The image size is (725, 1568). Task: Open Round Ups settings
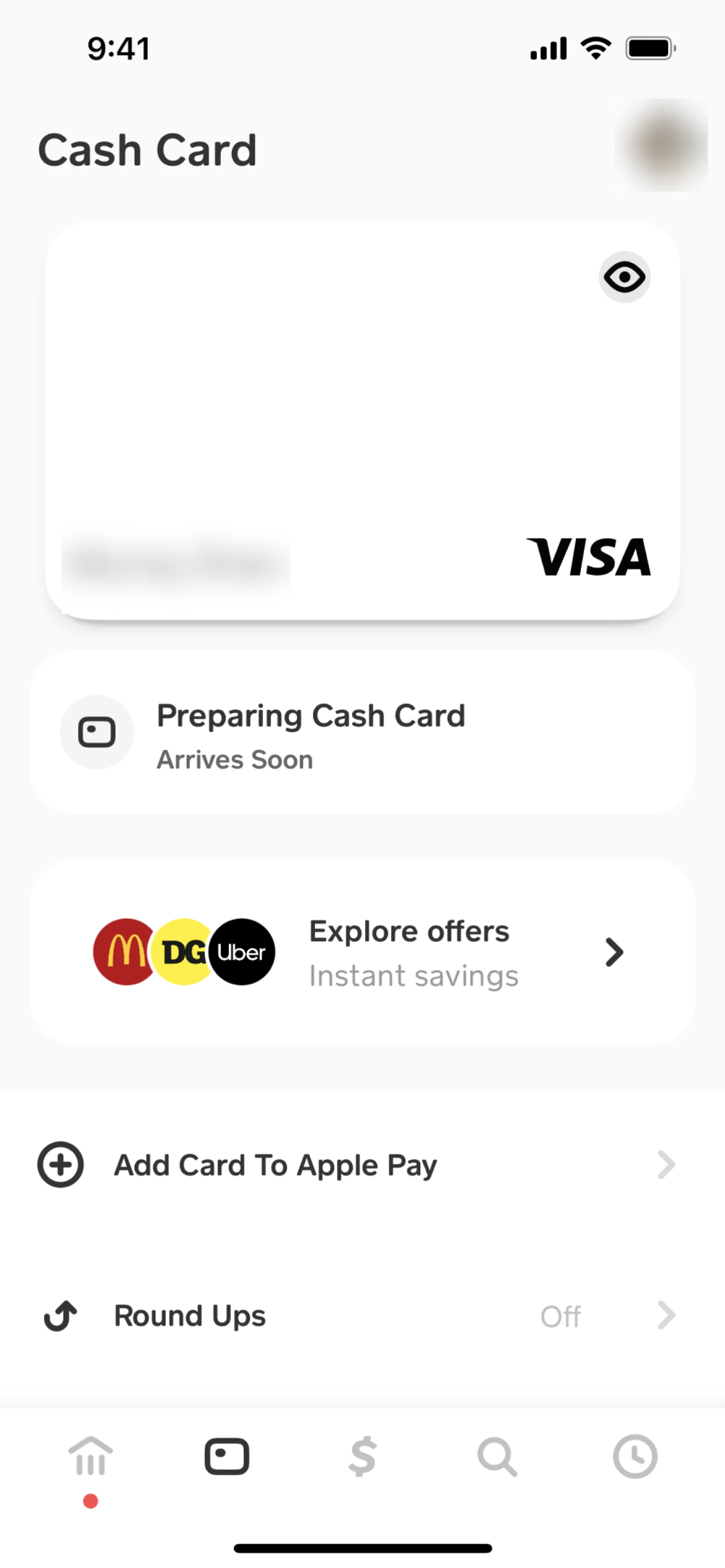tap(362, 1316)
